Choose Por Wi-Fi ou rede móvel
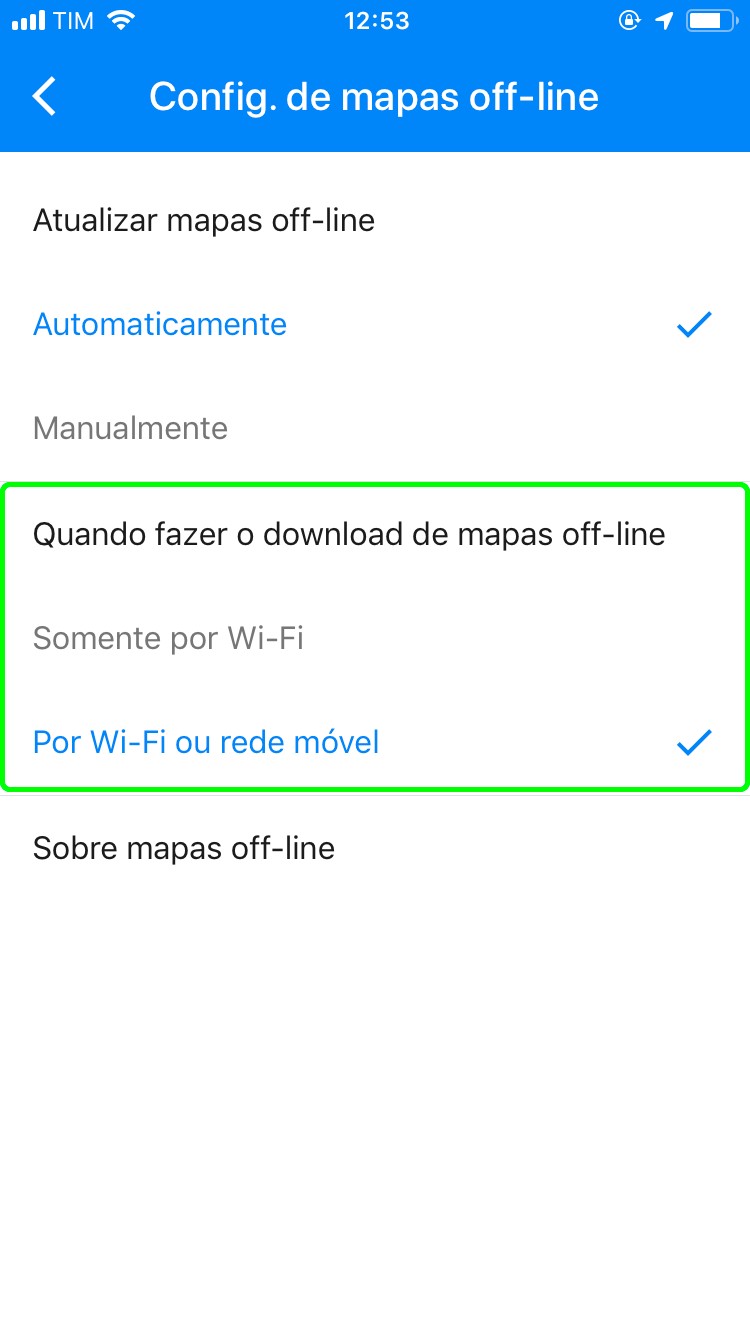 point(206,743)
